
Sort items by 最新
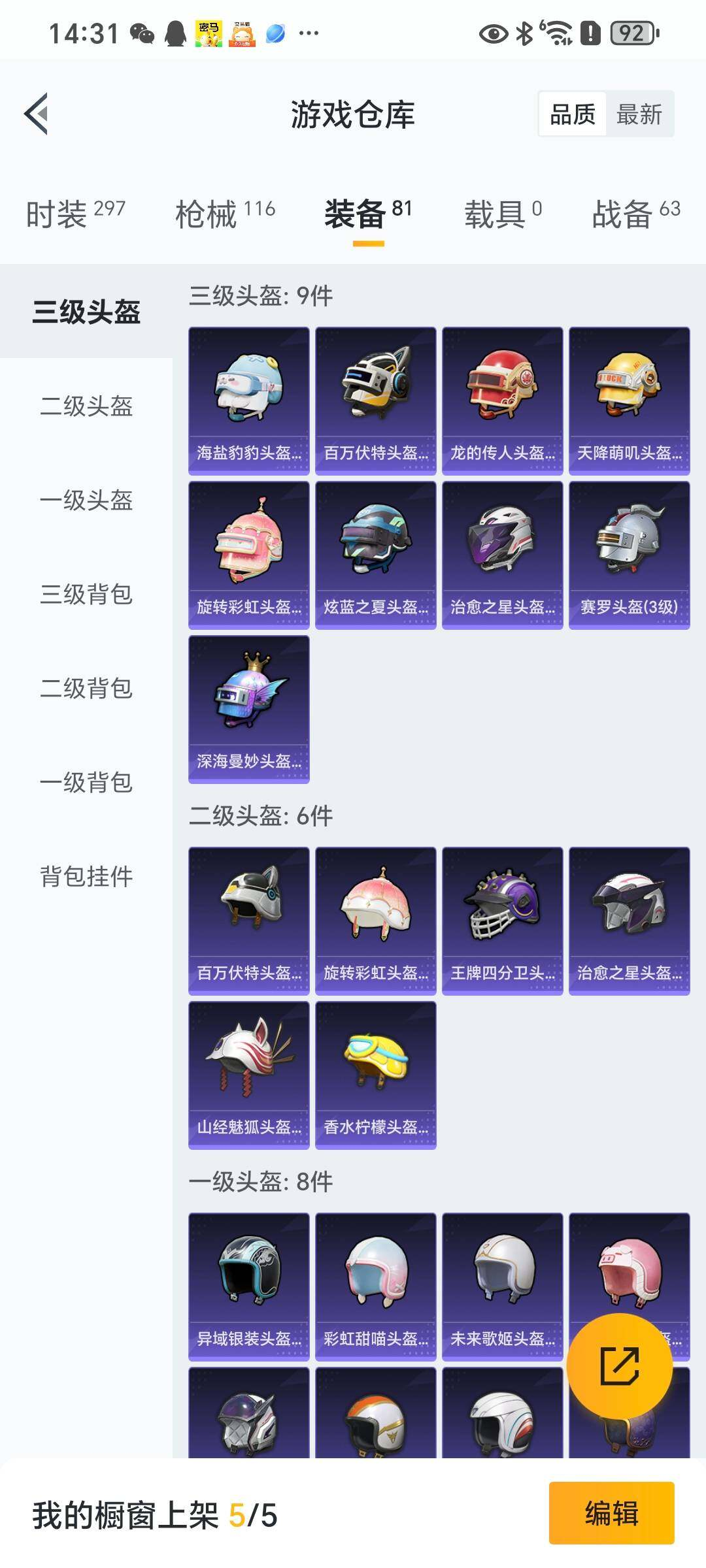pyautogui.click(x=639, y=114)
